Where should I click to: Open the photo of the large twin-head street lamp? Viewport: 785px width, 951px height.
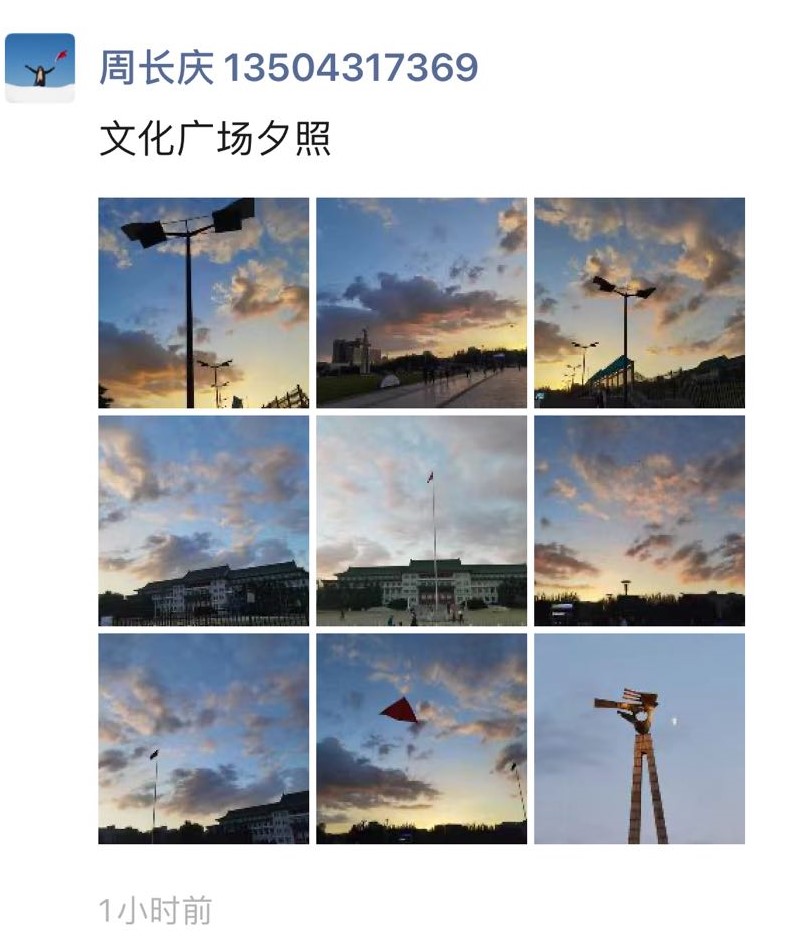click(x=203, y=302)
